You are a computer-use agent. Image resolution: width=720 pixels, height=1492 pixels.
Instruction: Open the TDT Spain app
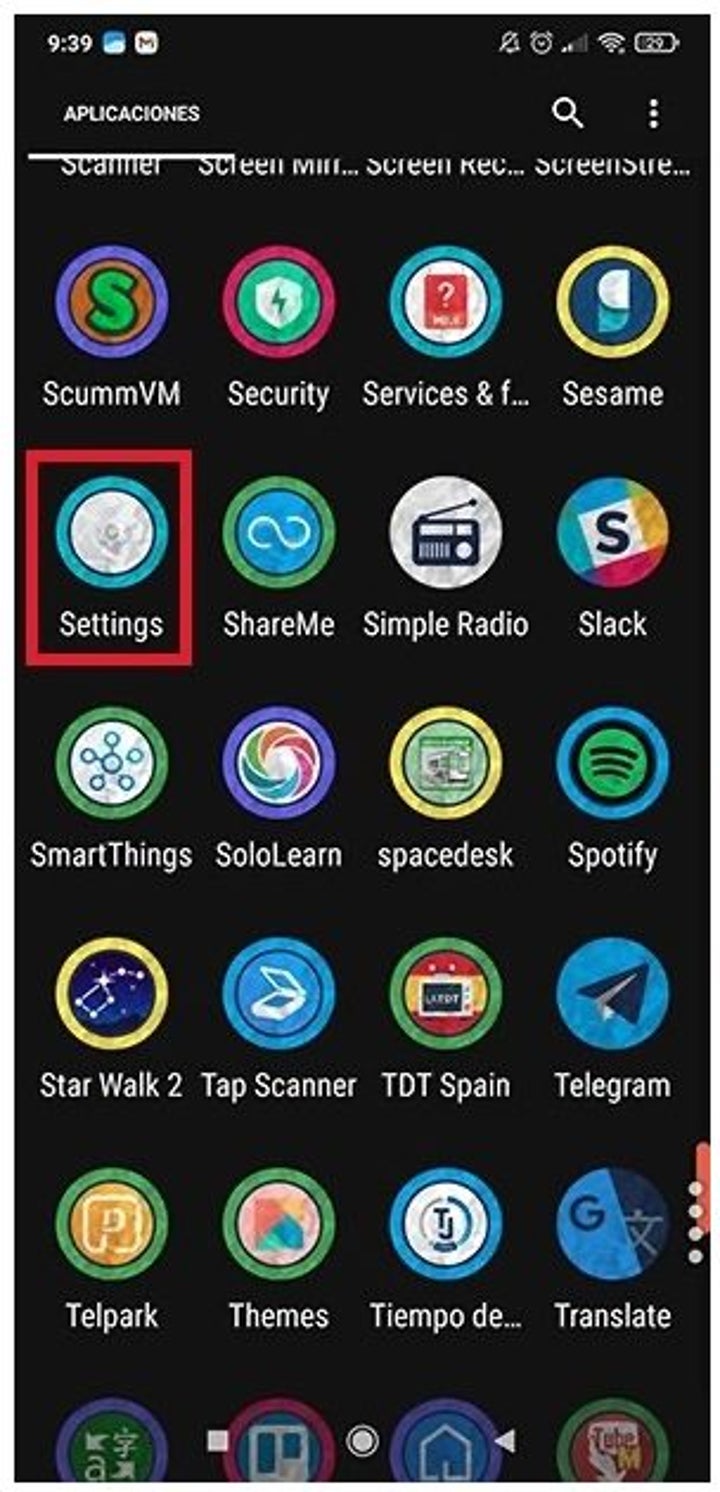445,994
